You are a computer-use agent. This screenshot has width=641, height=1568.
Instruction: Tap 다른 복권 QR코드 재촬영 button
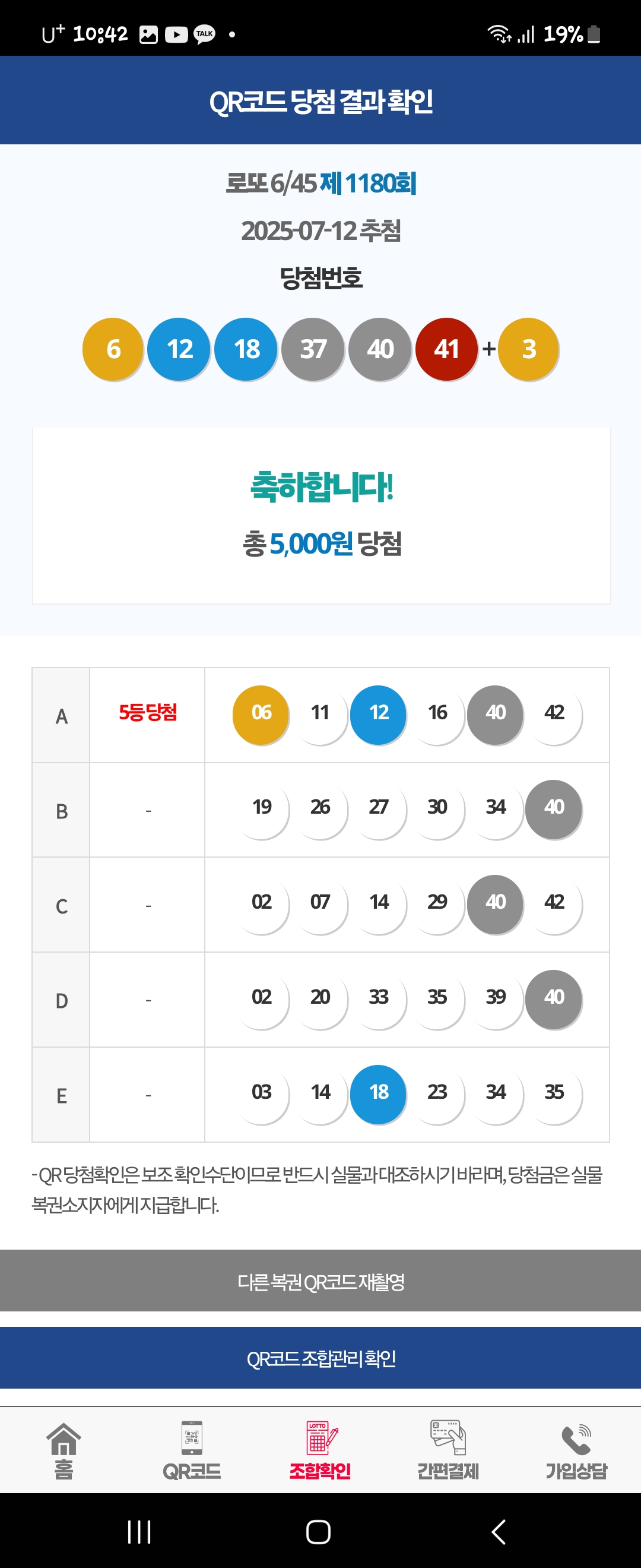[320, 1281]
